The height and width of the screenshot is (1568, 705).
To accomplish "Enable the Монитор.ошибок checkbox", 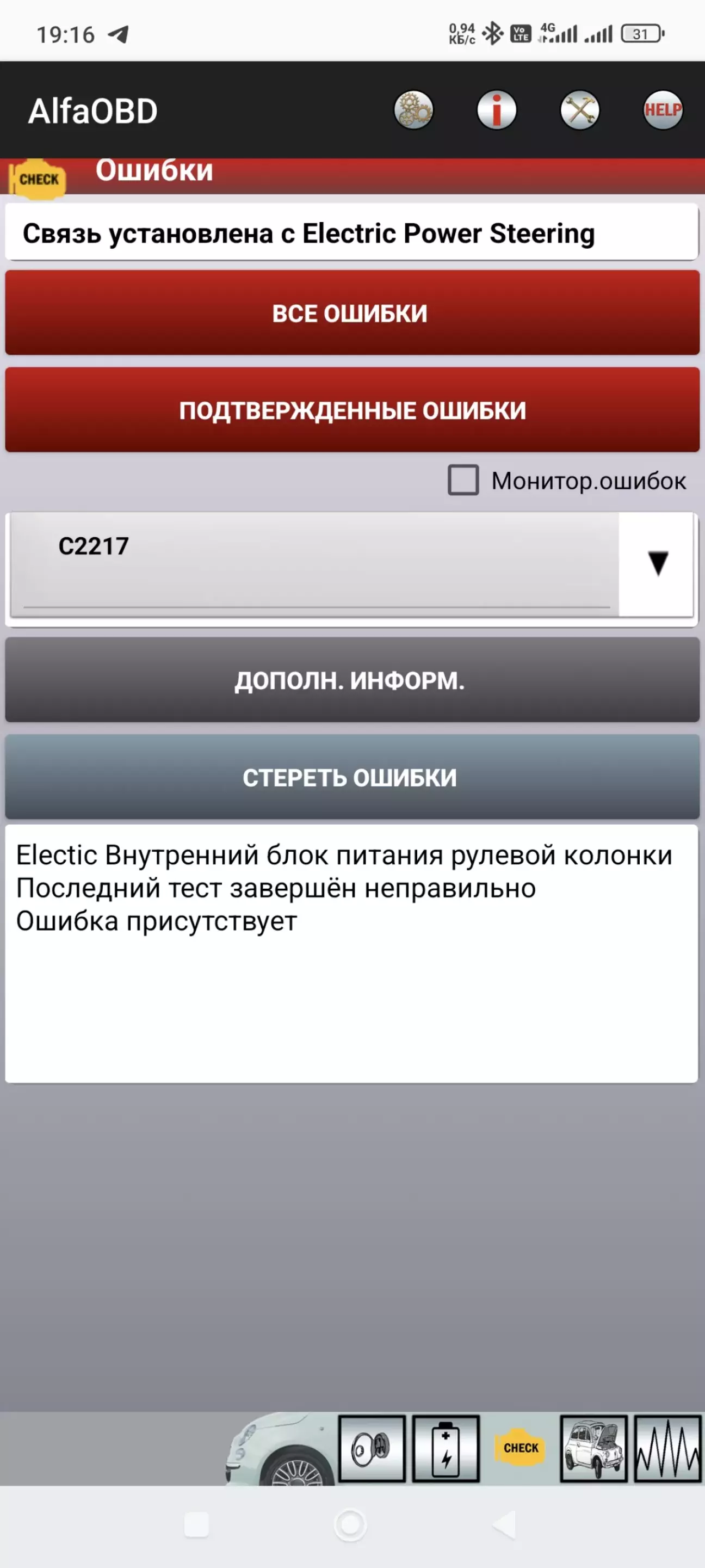I will [463, 480].
